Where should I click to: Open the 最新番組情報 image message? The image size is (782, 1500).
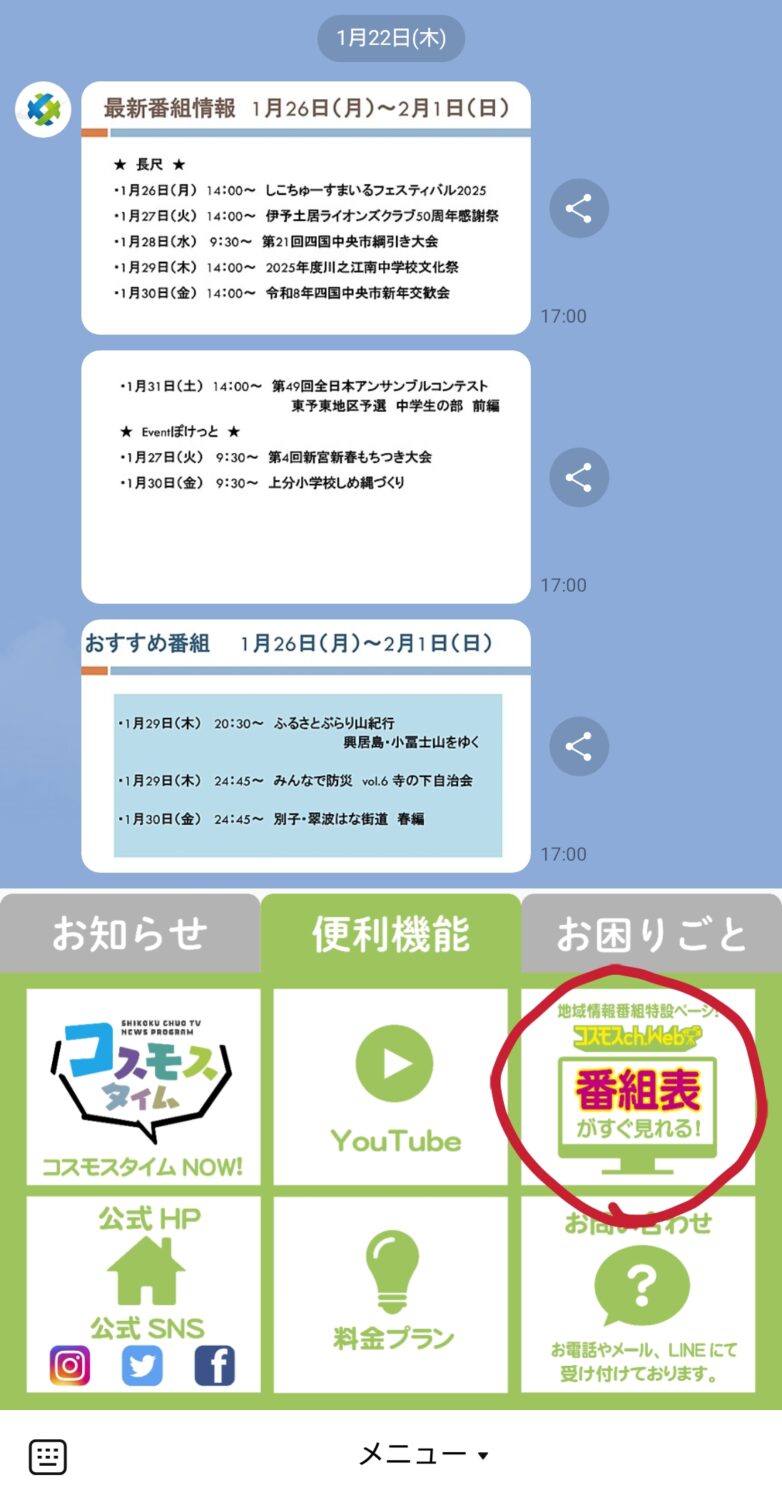coord(305,208)
